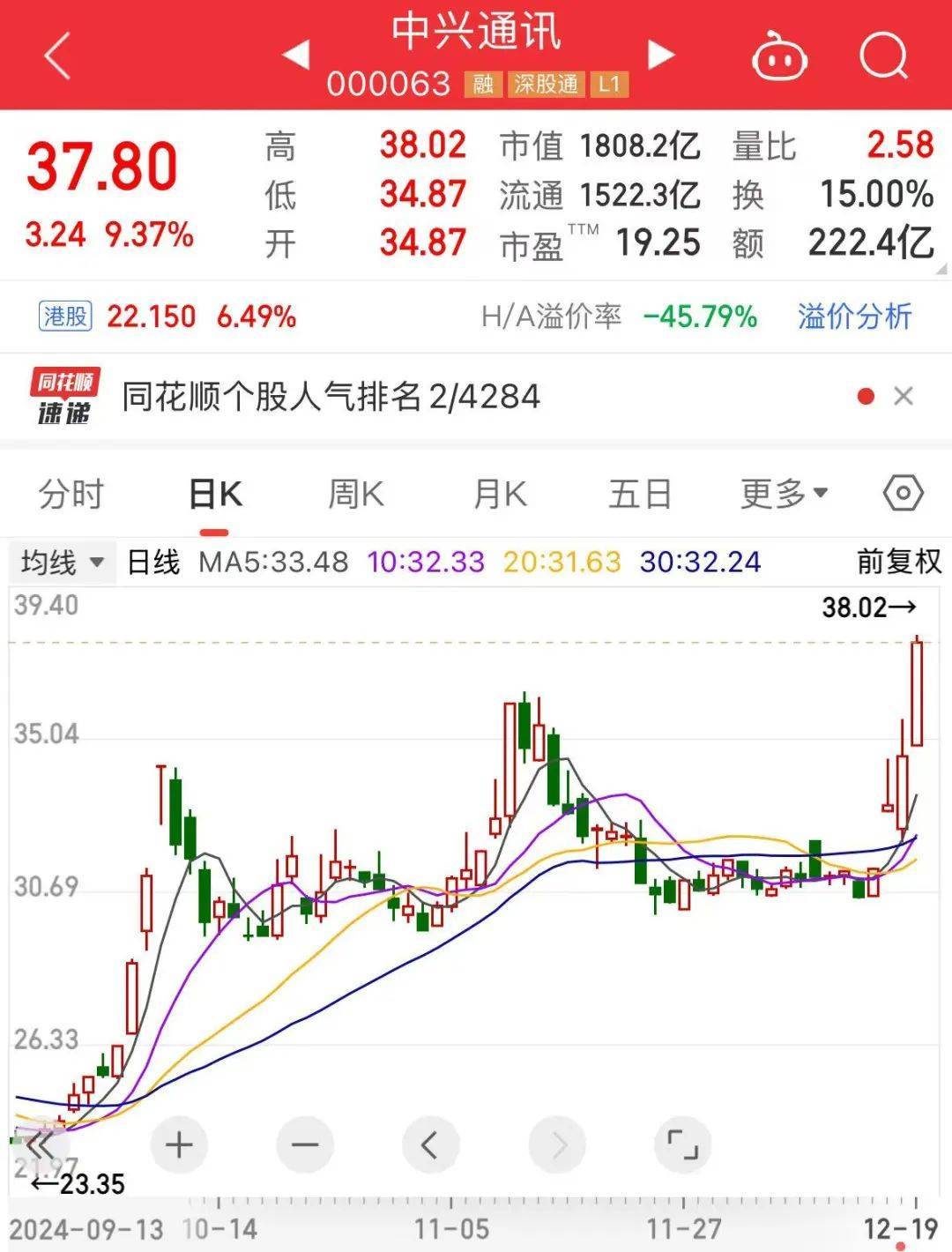
Task: Open the 更多 dropdown
Action: click(x=783, y=494)
